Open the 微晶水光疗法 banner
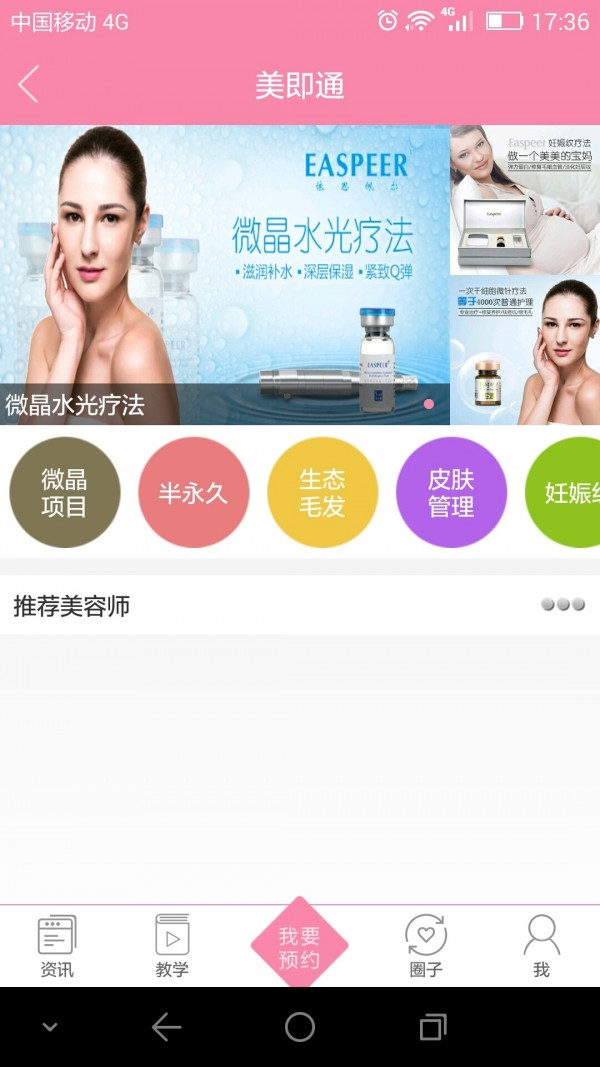600x1067 pixels. [225, 275]
